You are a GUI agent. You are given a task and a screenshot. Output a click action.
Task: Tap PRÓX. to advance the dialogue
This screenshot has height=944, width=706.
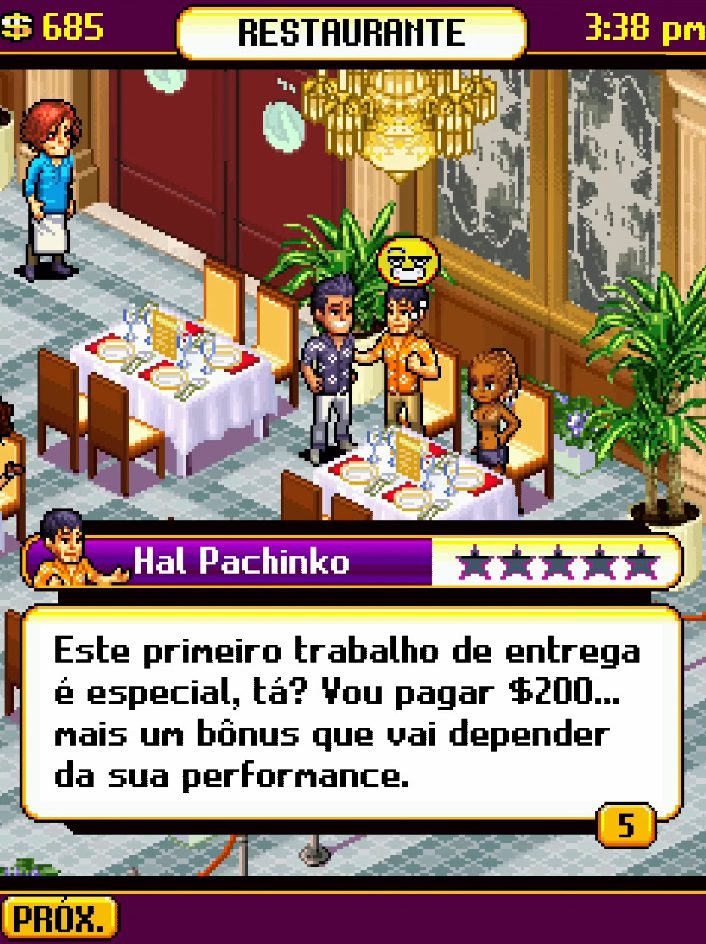pos(59,918)
